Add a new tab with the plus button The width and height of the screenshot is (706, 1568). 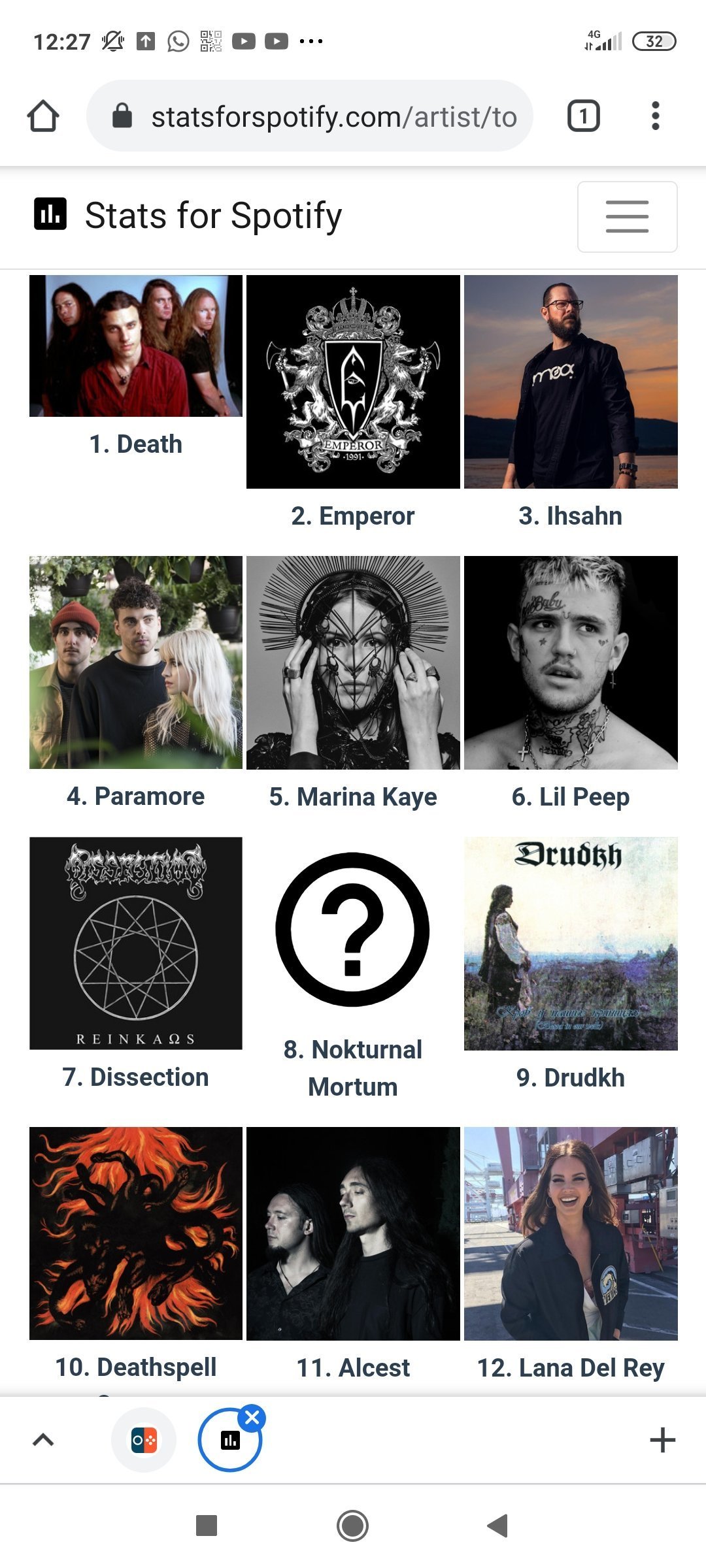[662, 1440]
